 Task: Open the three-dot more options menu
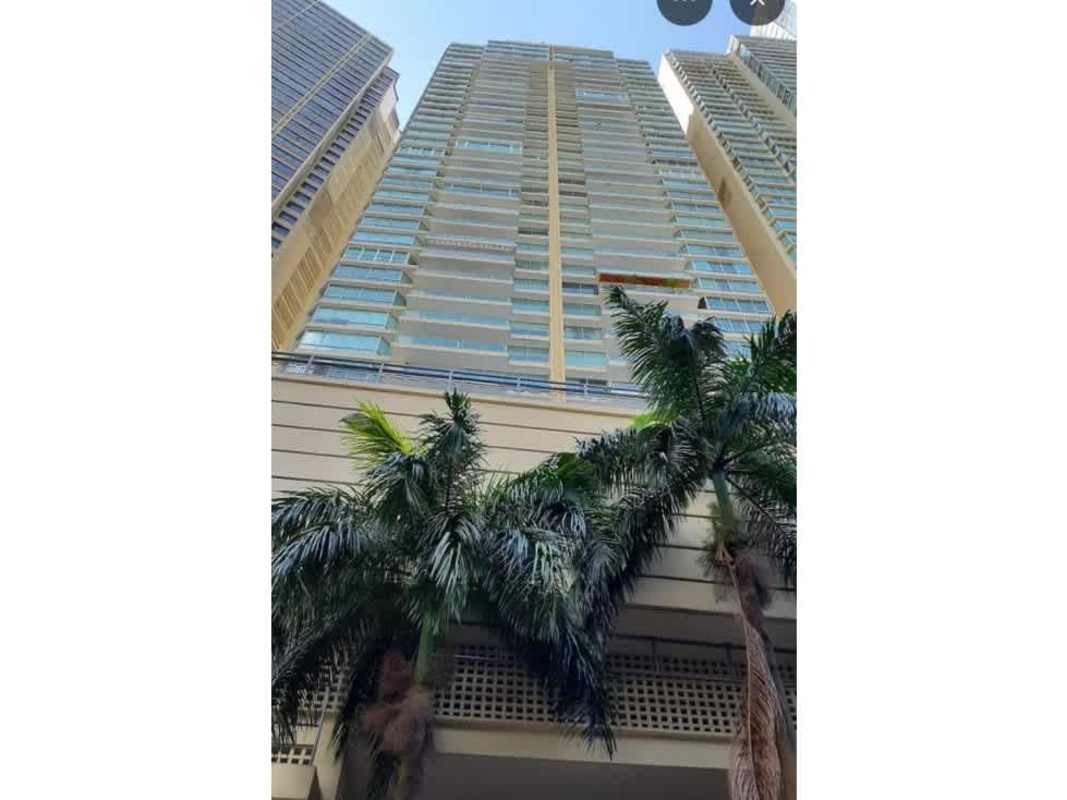[x=684, y=4]
